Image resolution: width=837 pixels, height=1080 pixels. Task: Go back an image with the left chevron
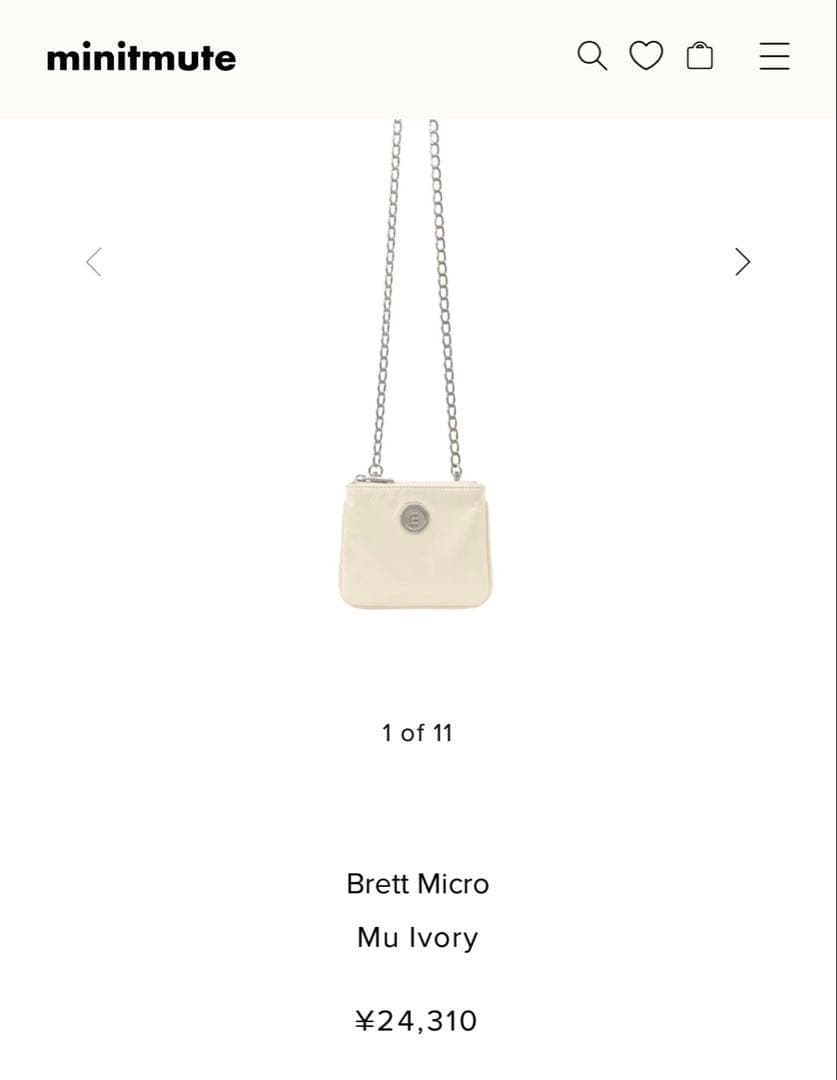(93, 261)
